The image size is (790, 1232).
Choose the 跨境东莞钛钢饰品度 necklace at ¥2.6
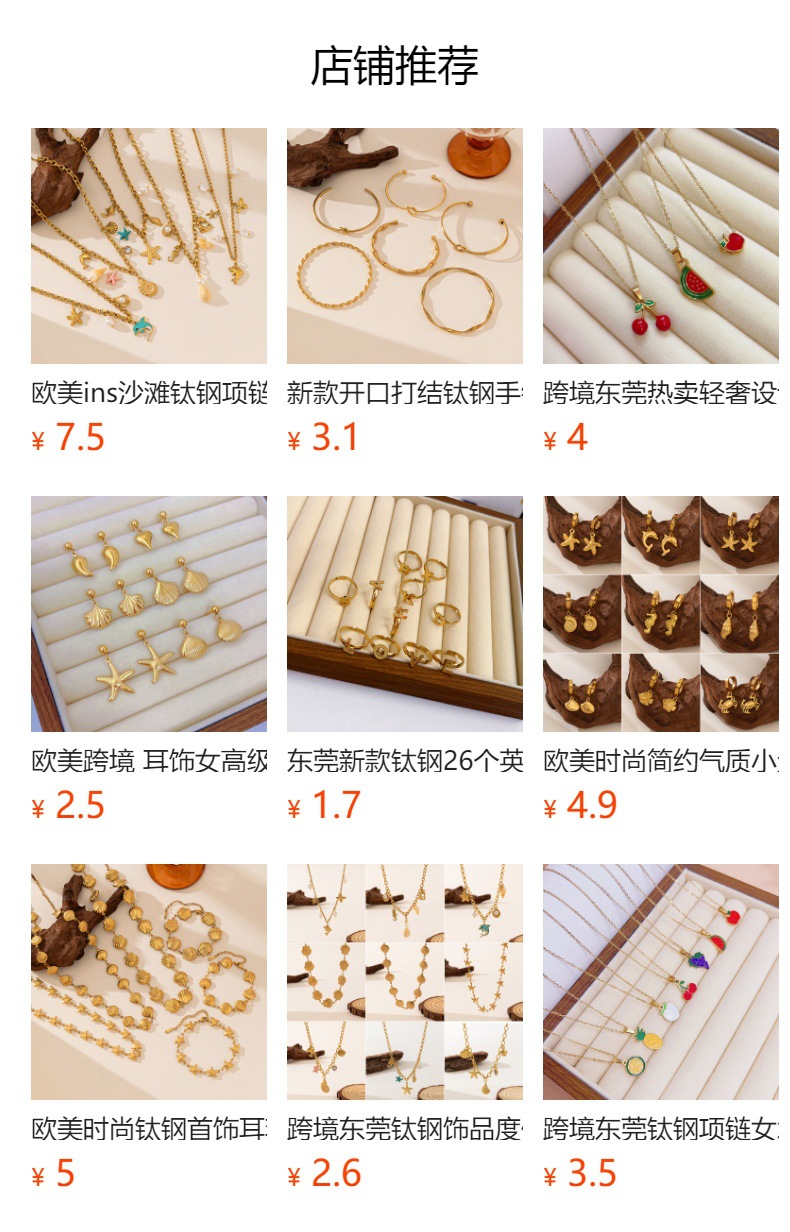[x=404, y=982]
